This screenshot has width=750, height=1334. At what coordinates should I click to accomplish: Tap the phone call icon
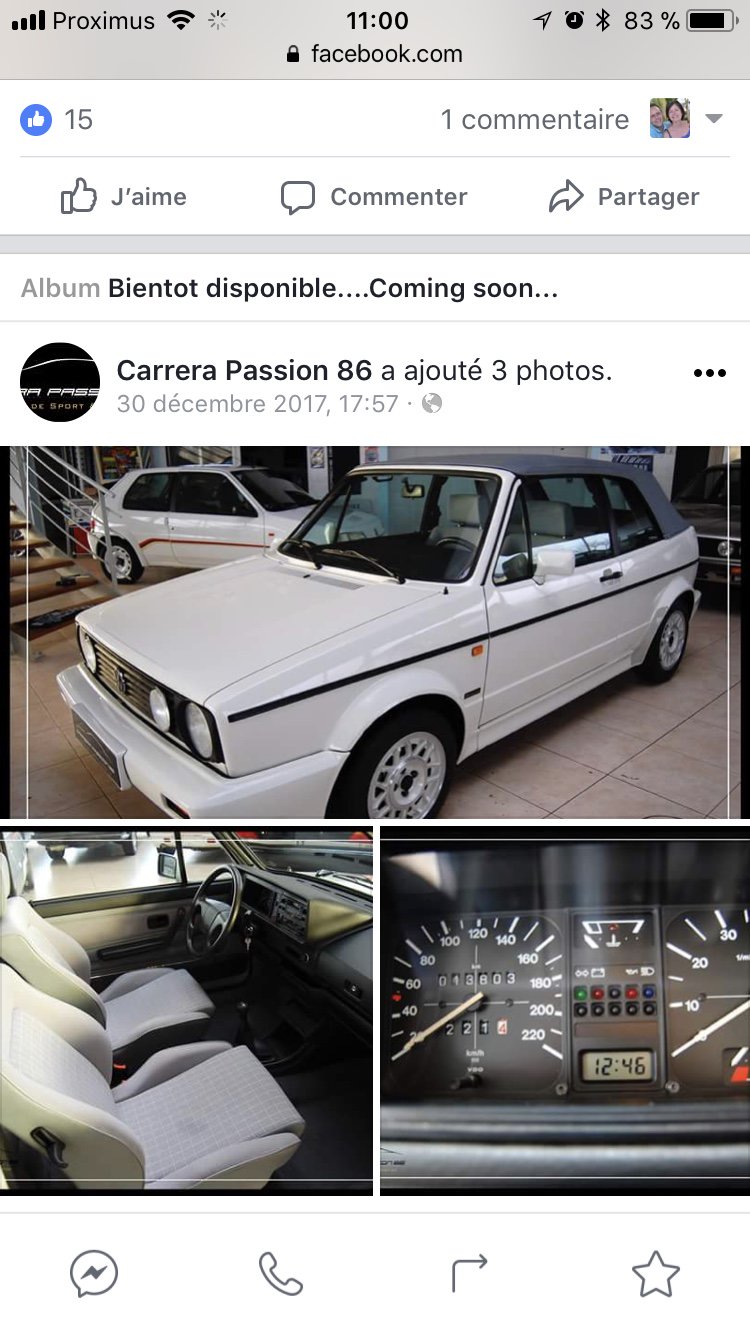281,1274
